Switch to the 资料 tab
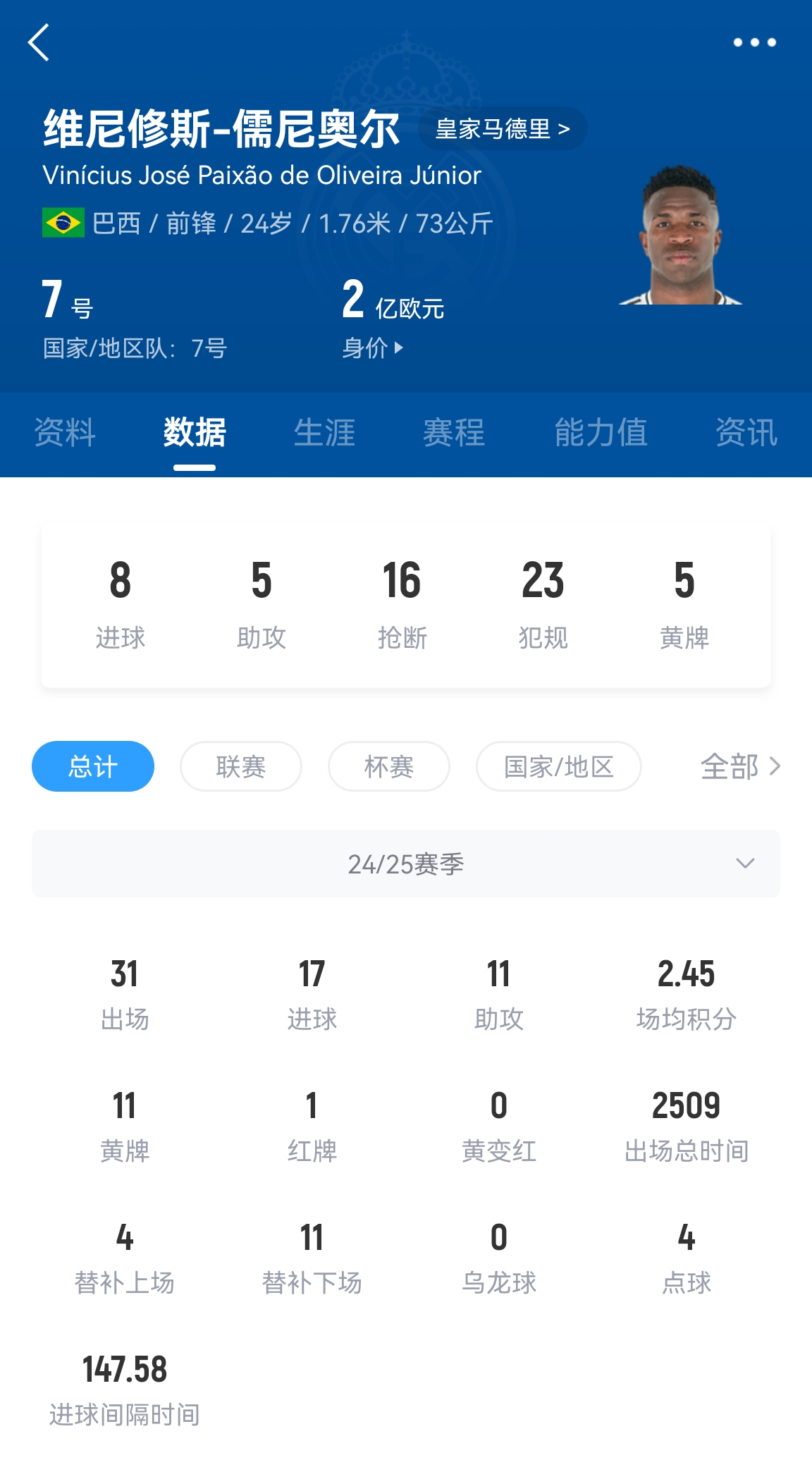This screenshot has height=1460, width=812. pos(65,432)
